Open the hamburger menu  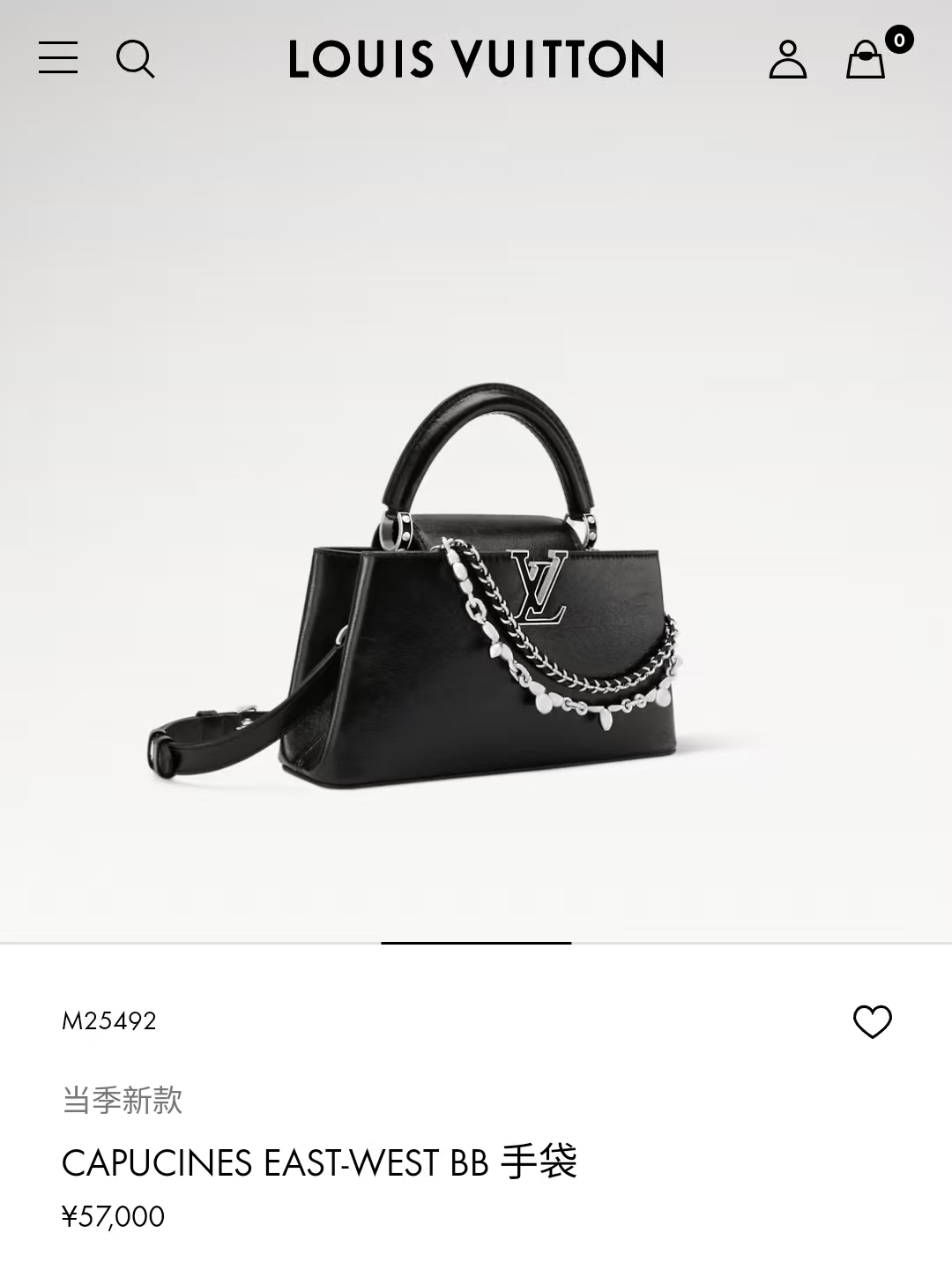pos(58,58)
